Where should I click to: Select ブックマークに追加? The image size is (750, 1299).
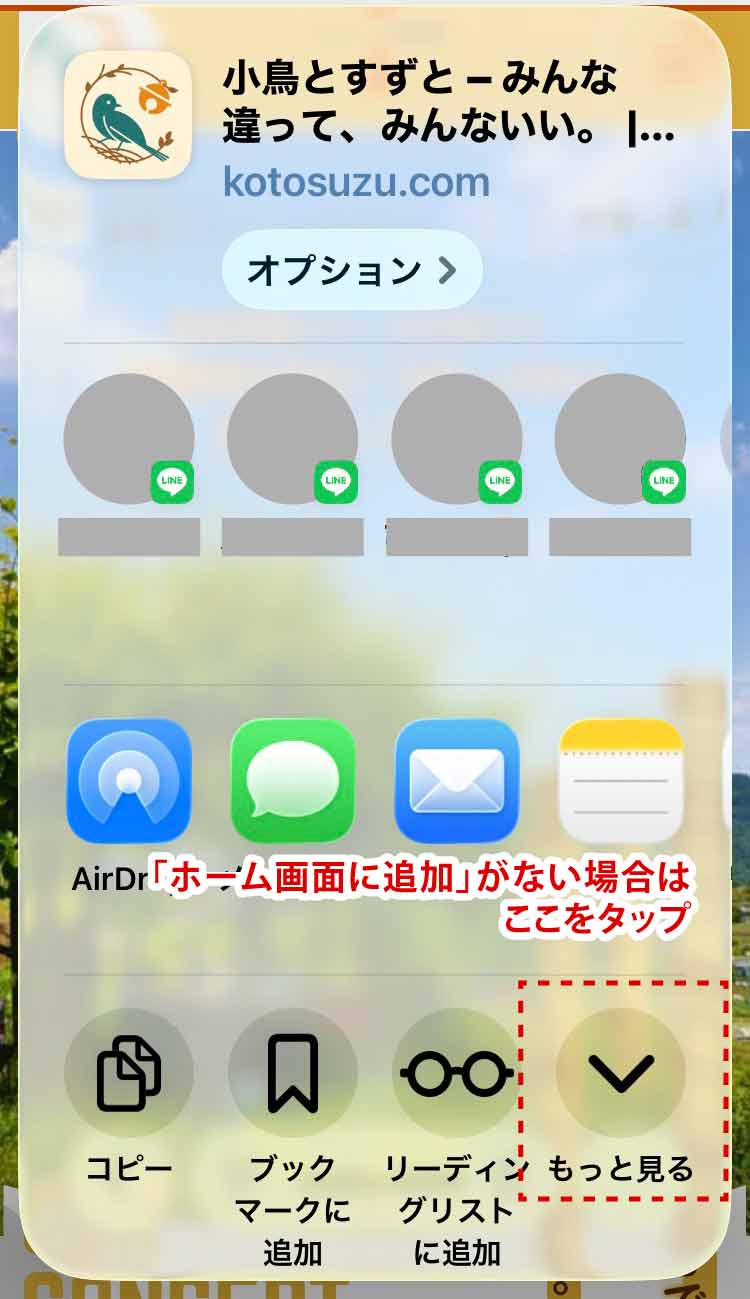point(293,1074)
